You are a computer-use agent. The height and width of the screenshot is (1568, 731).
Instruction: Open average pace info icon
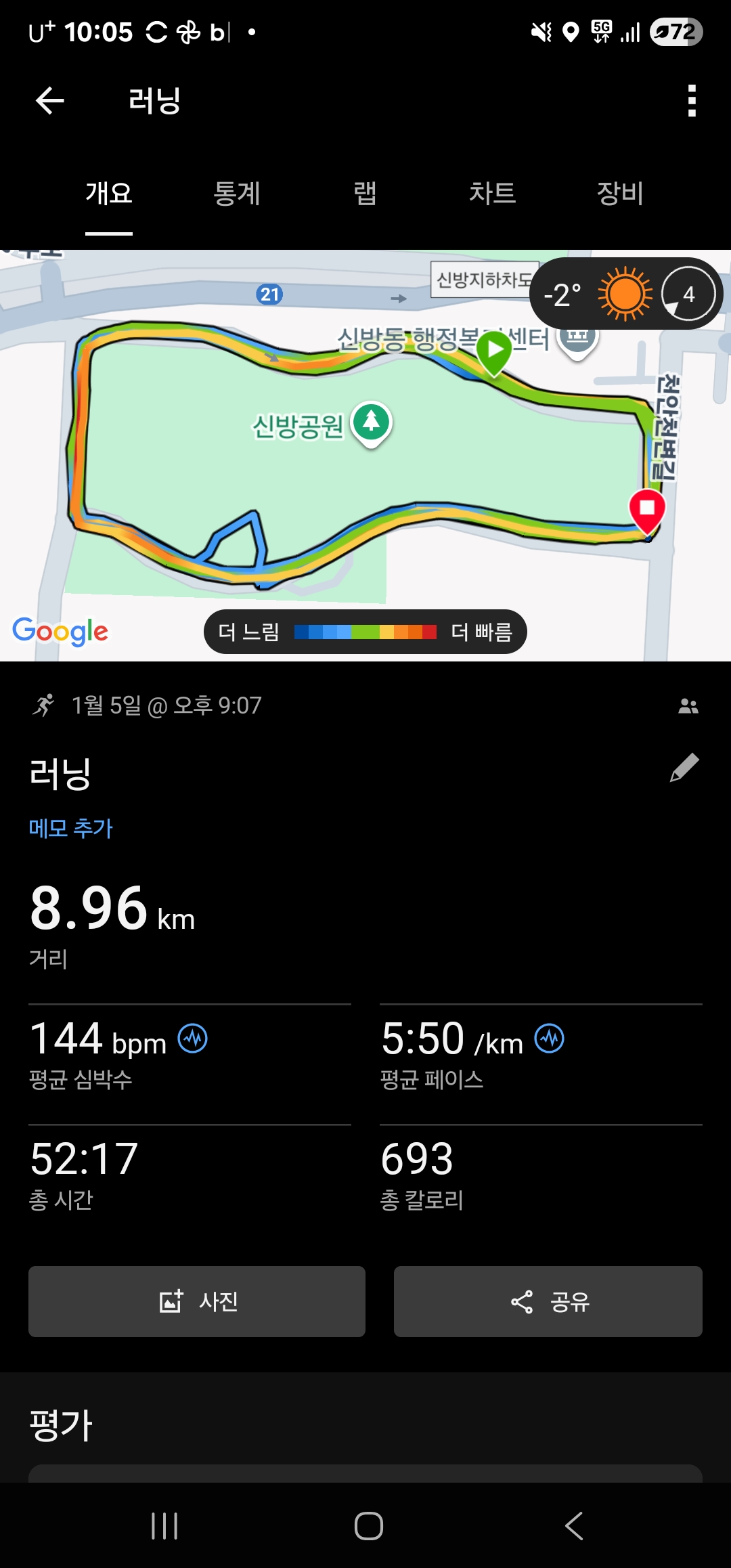coord(549,1039)
